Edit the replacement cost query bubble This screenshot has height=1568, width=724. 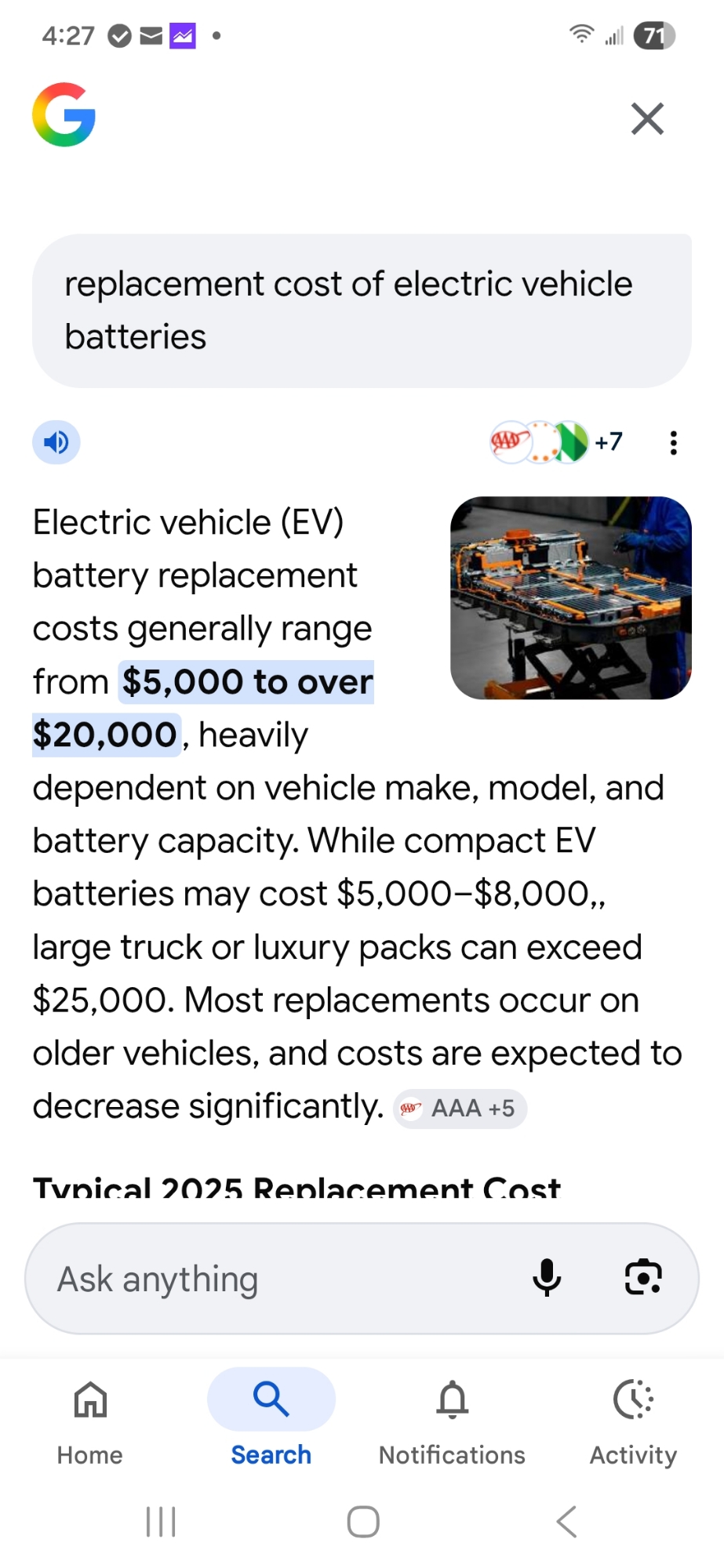(x=362, y=310)
